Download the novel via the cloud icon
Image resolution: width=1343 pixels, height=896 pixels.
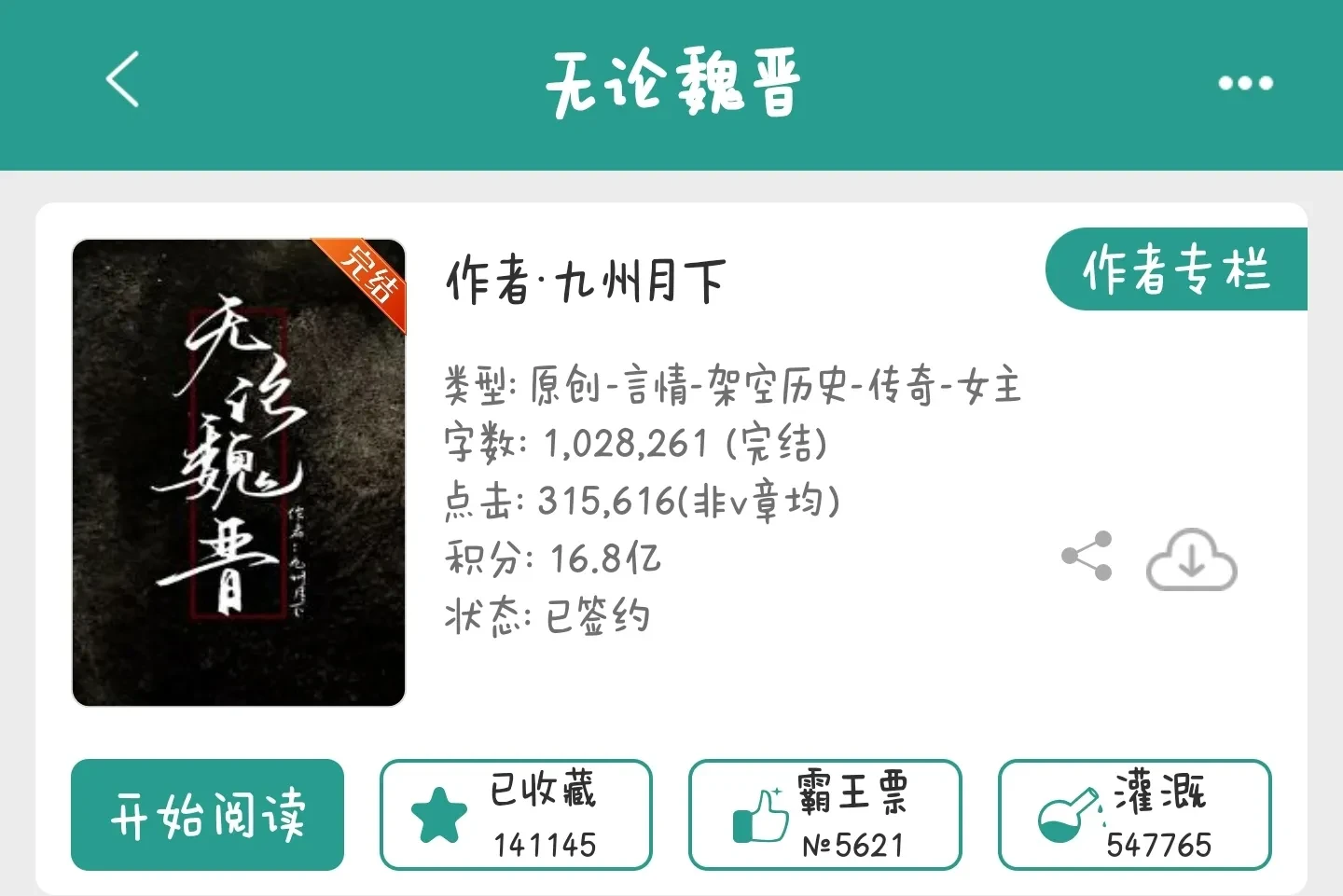pyautogui.click(x=1191, y=559)
